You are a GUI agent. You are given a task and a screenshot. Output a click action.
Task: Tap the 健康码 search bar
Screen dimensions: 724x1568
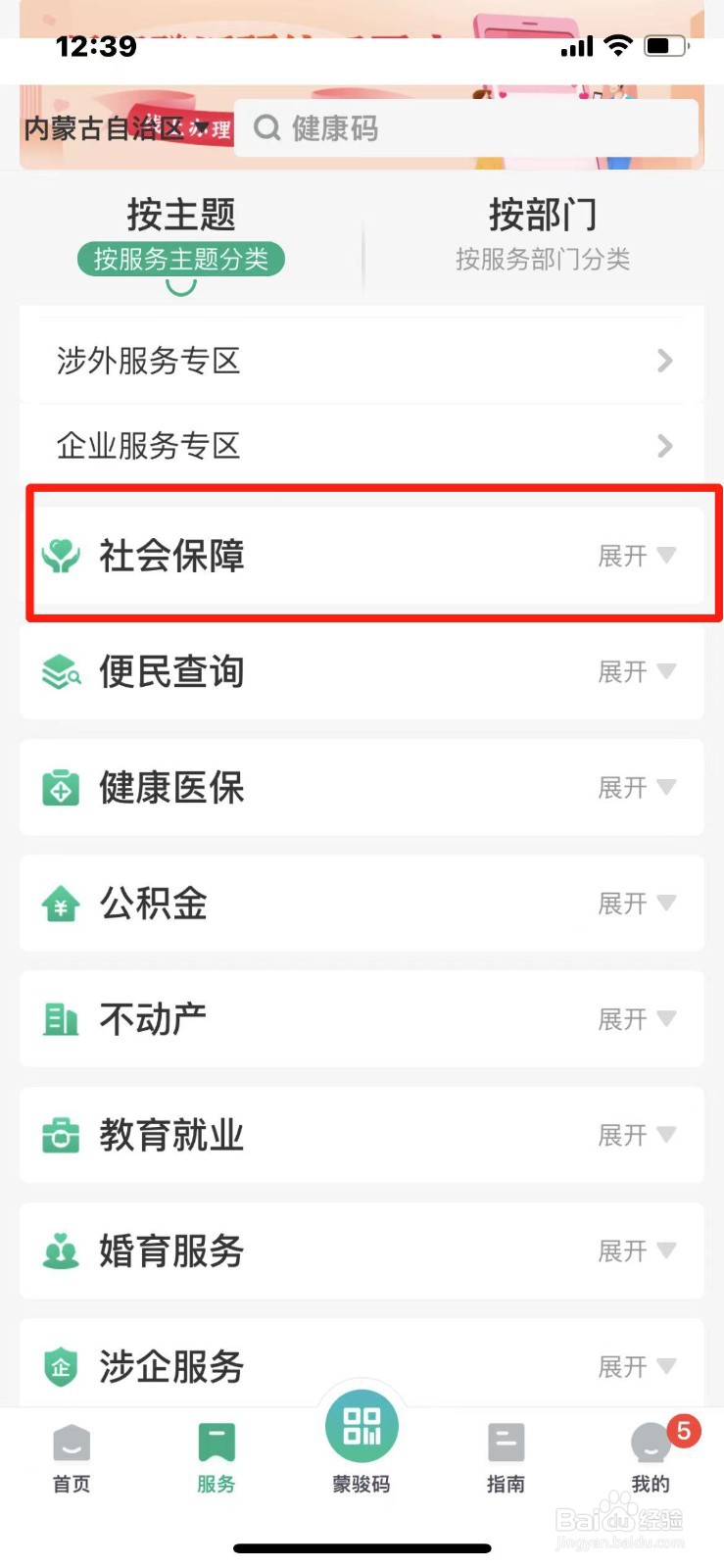465,127
